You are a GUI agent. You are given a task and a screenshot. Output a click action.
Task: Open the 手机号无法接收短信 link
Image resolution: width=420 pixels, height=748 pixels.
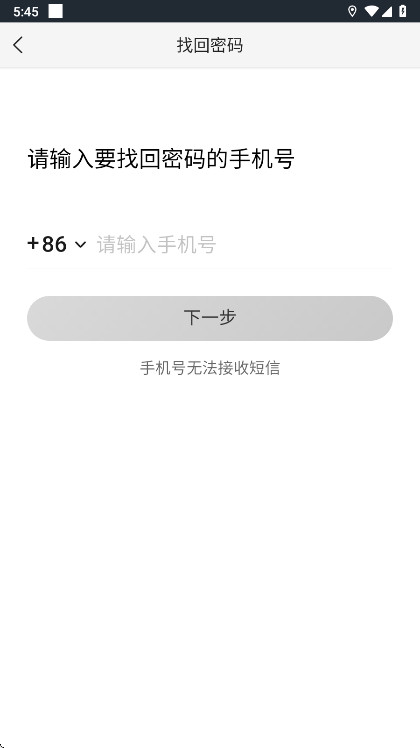(210, 368)
